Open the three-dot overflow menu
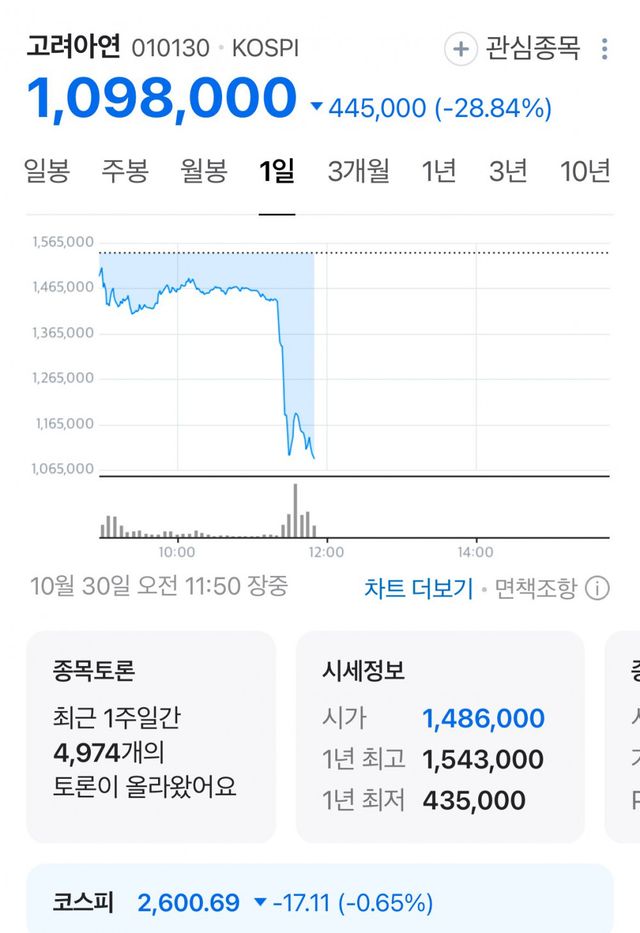Viewport: 640px width, 933px height. pyautogui.click(x=604, y=49)
